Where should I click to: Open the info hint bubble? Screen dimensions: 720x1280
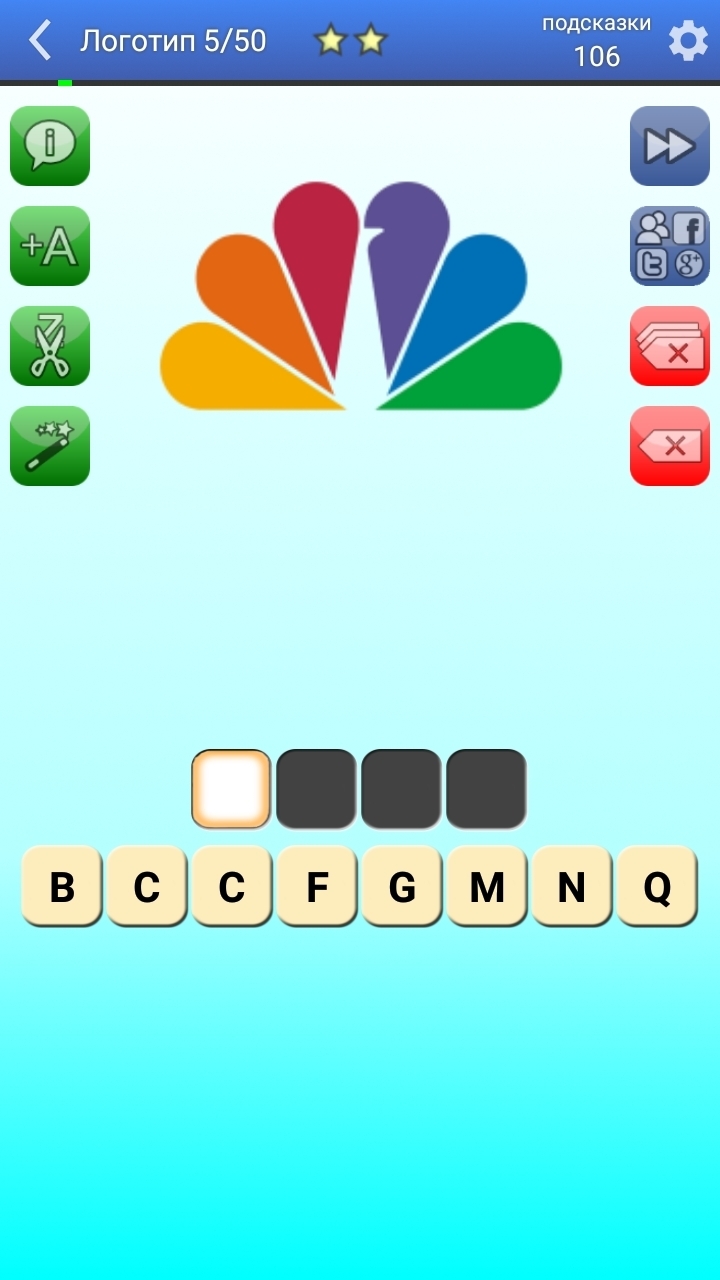50,146
